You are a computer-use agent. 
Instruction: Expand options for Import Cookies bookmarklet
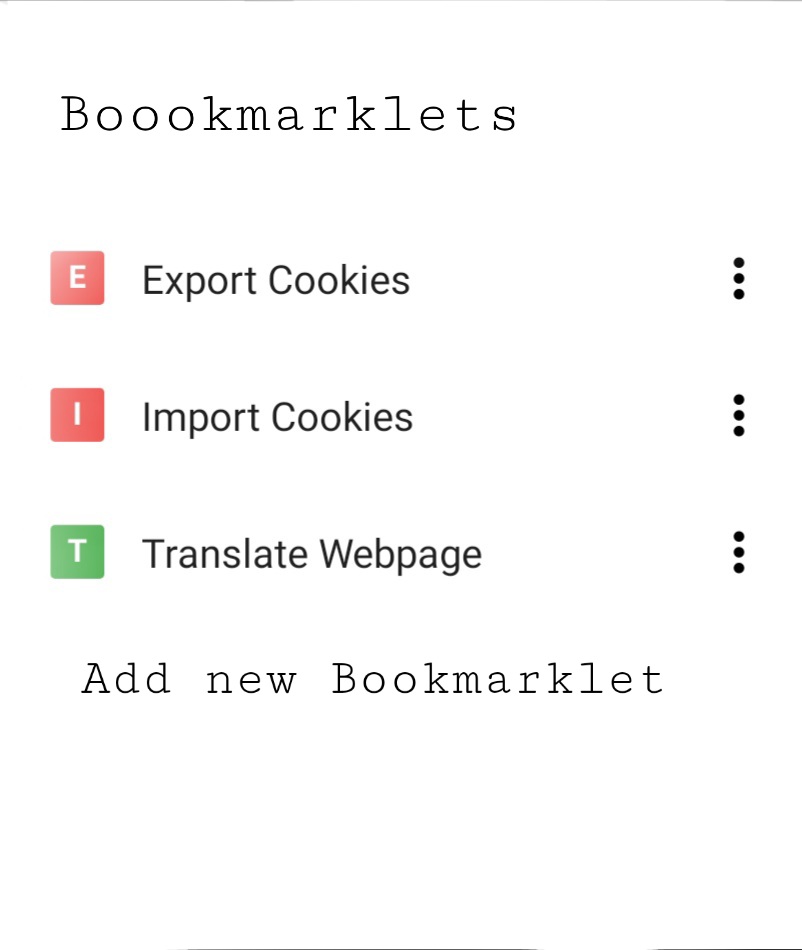tap(738, 415)
